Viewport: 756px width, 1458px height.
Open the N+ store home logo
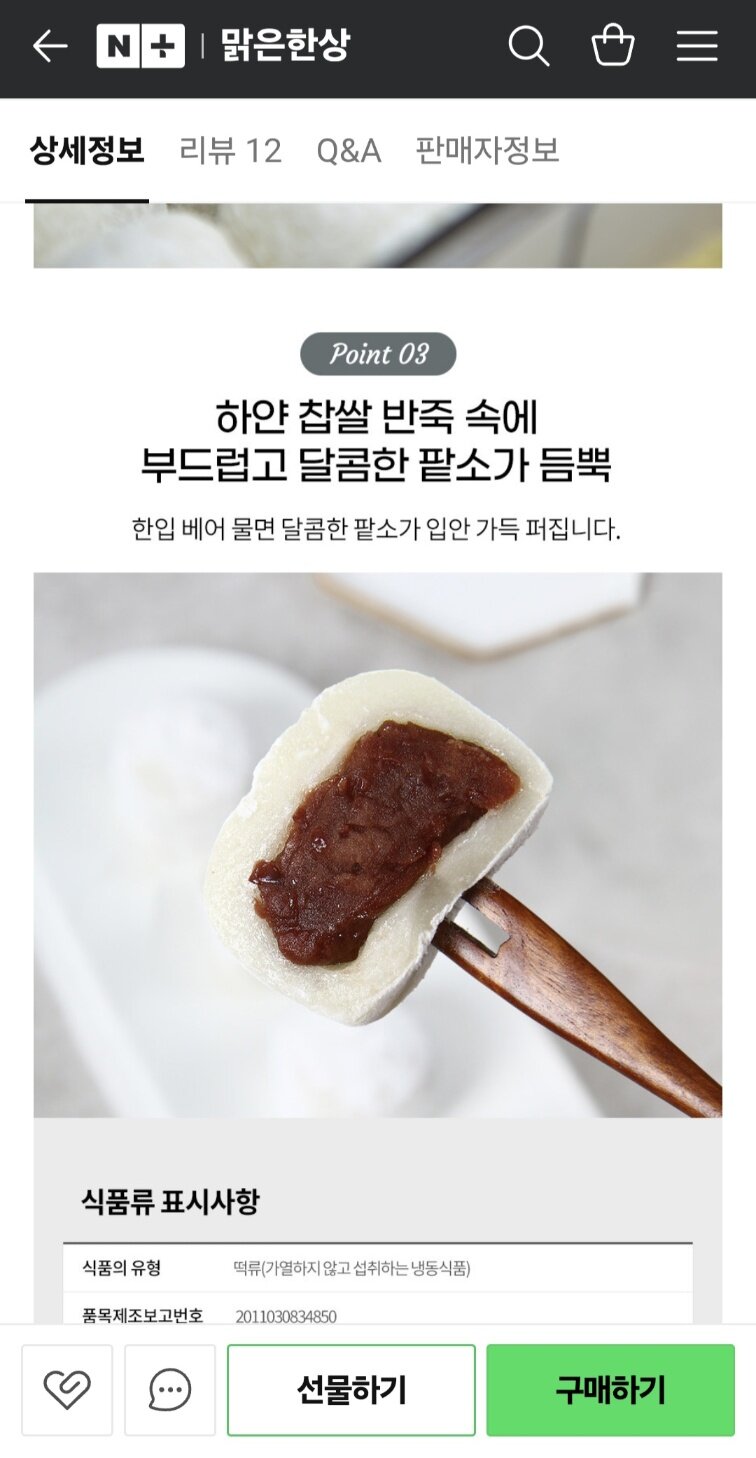click(x=140, y=46)
